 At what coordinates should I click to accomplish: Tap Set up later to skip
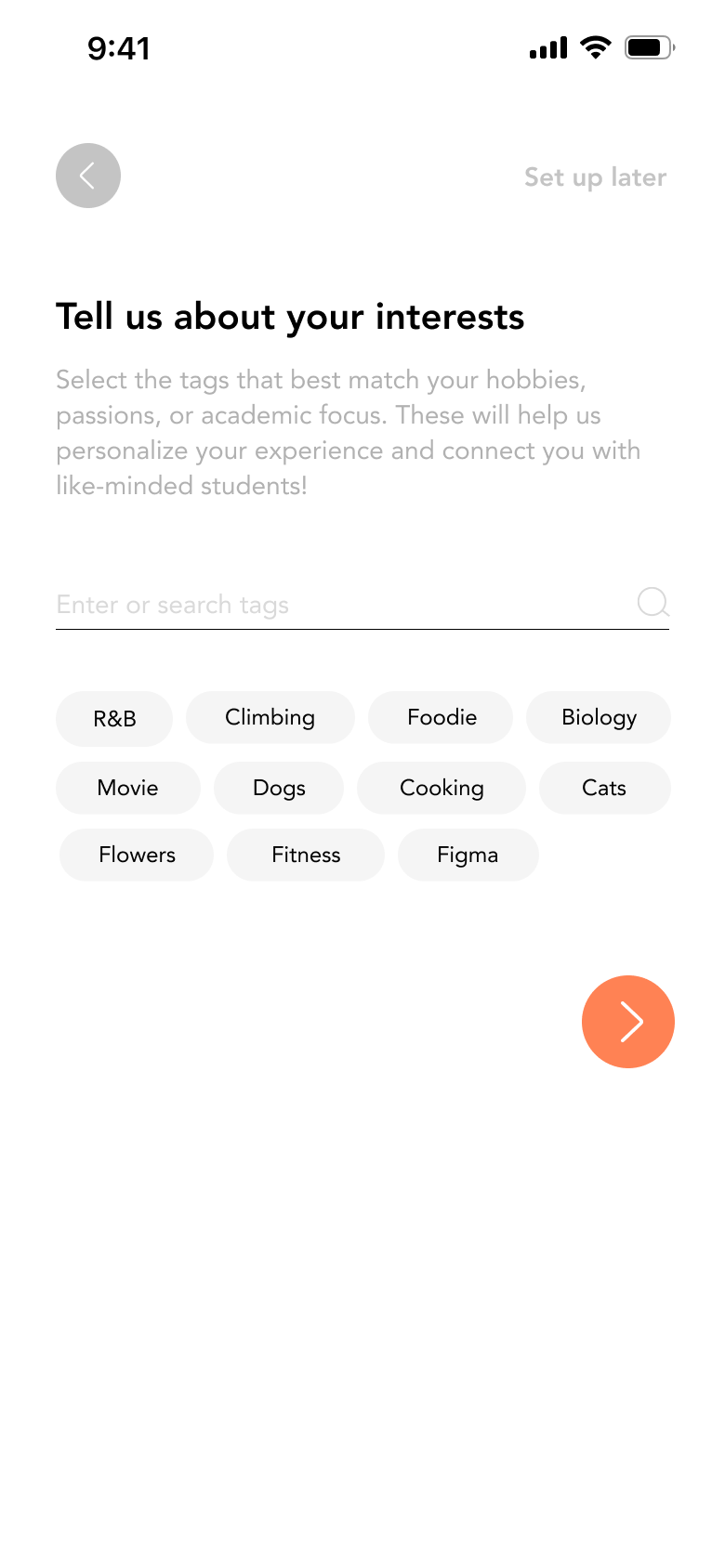click(595, 177)
